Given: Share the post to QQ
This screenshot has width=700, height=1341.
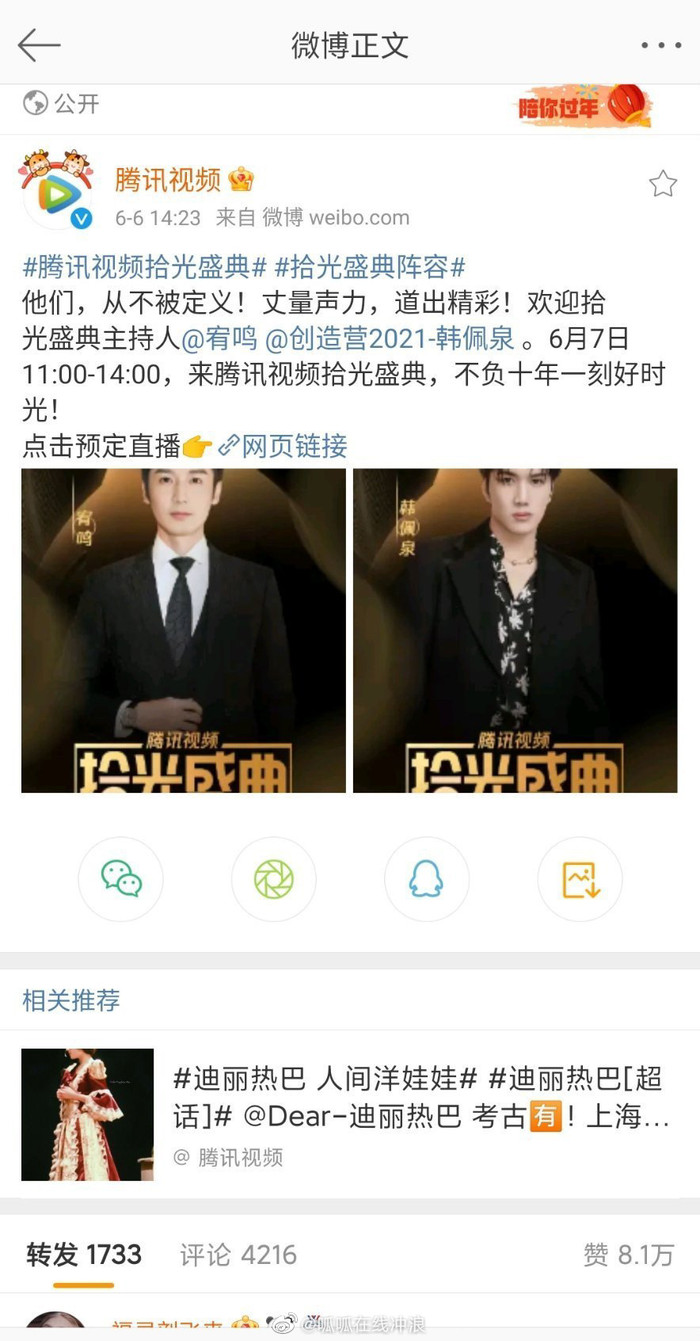Looking at the screenshot, I should (427, 879).
